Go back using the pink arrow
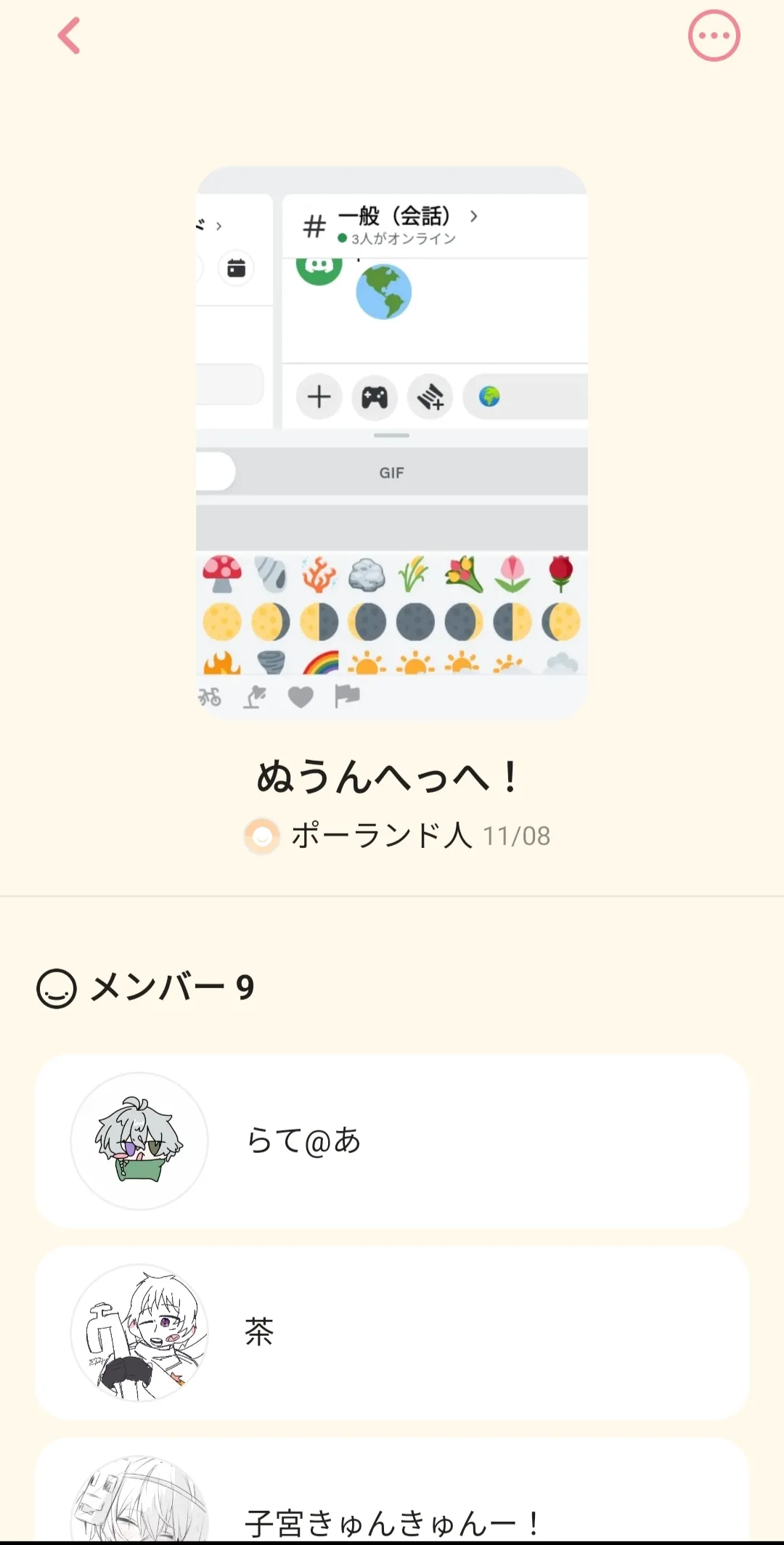The width and height of the screenshot is (784, 1545). [x=69, y=36]
